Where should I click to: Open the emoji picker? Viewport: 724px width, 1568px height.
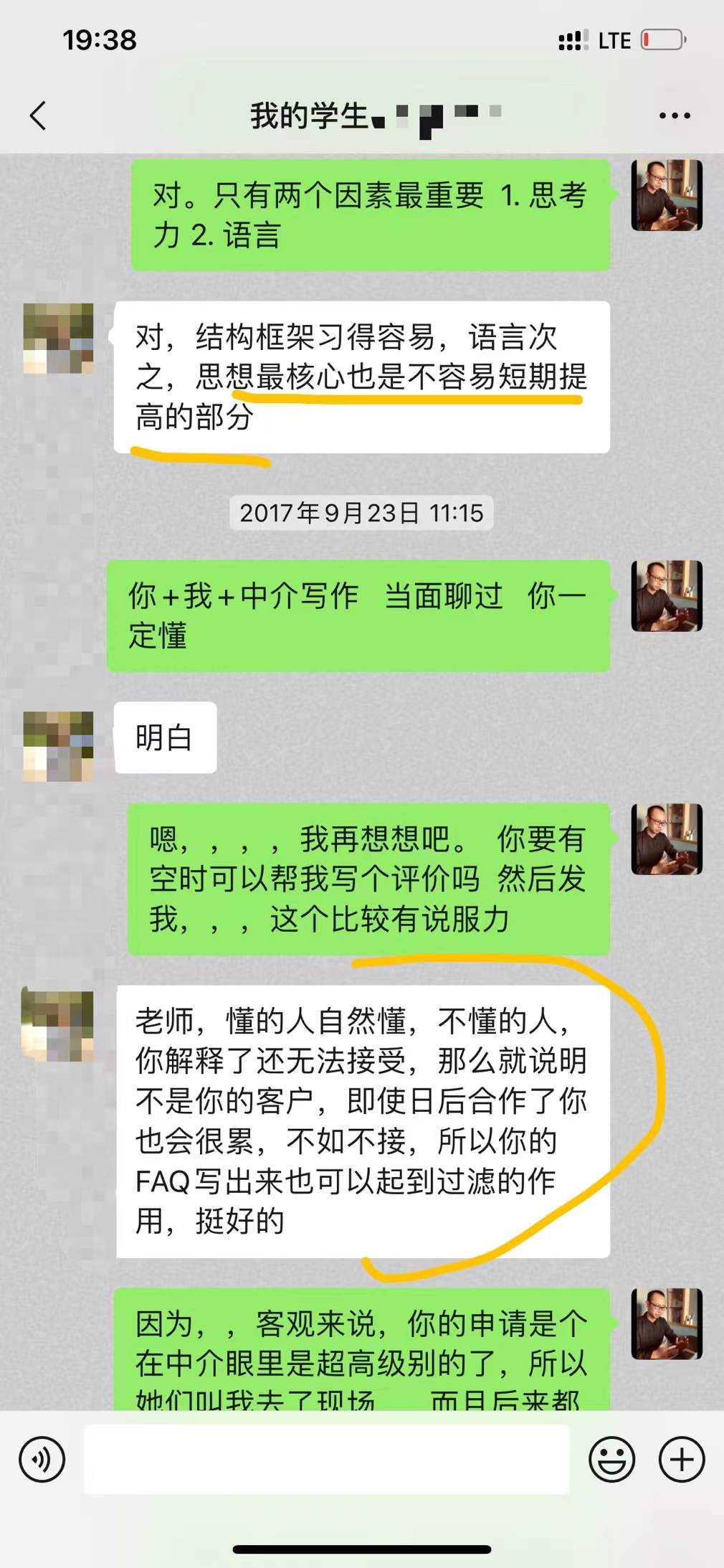tap(611, 1460)
